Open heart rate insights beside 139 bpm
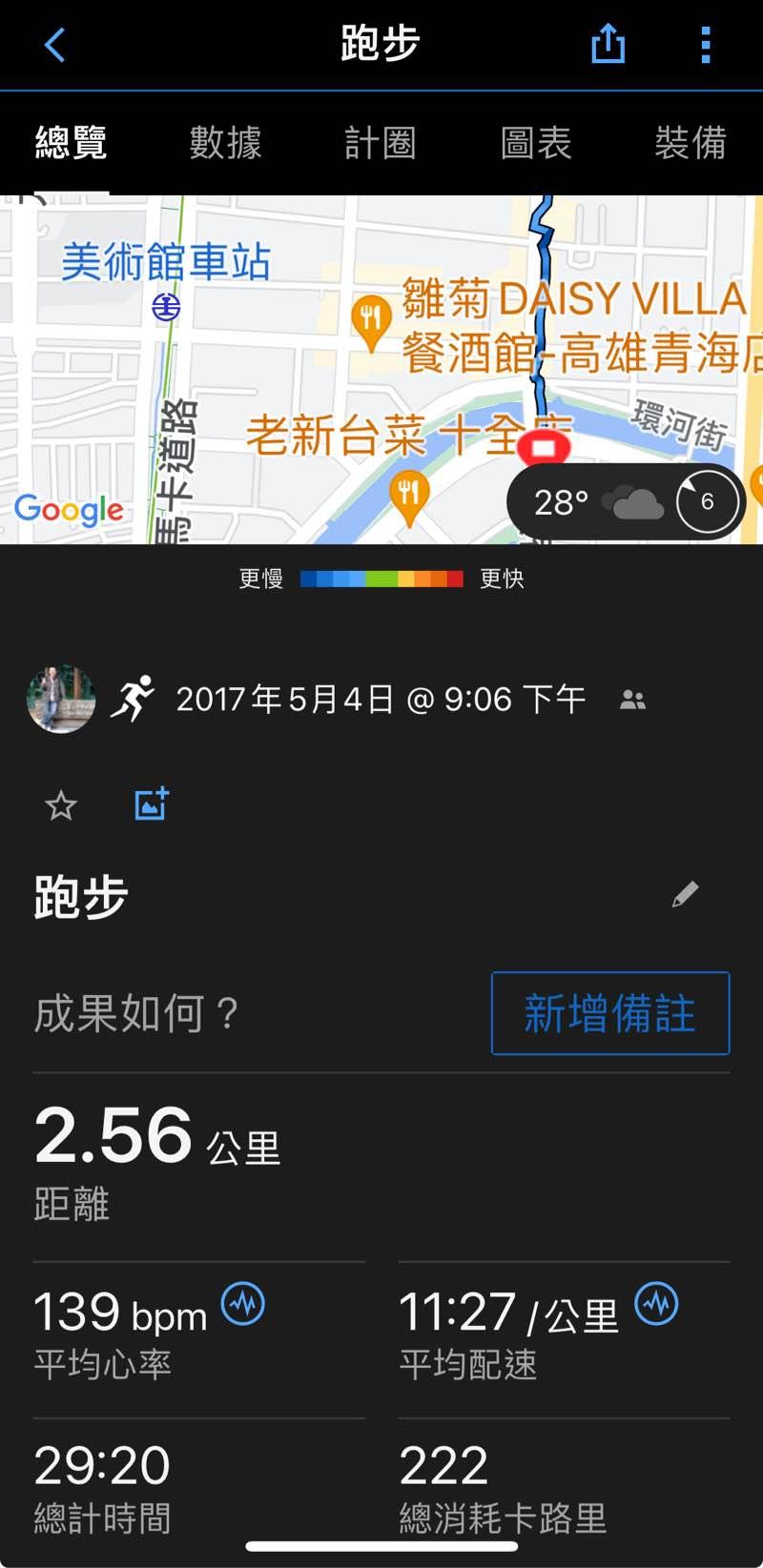This screenshot has width=763, height=1568. [243, 1303]
